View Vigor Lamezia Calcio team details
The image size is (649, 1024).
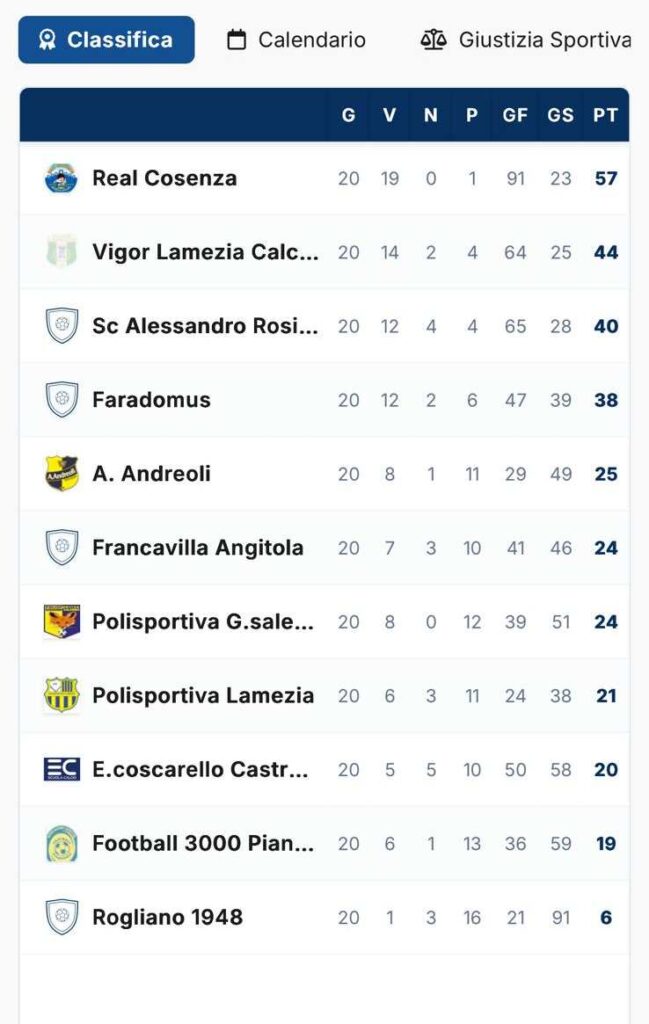[205, 252]
